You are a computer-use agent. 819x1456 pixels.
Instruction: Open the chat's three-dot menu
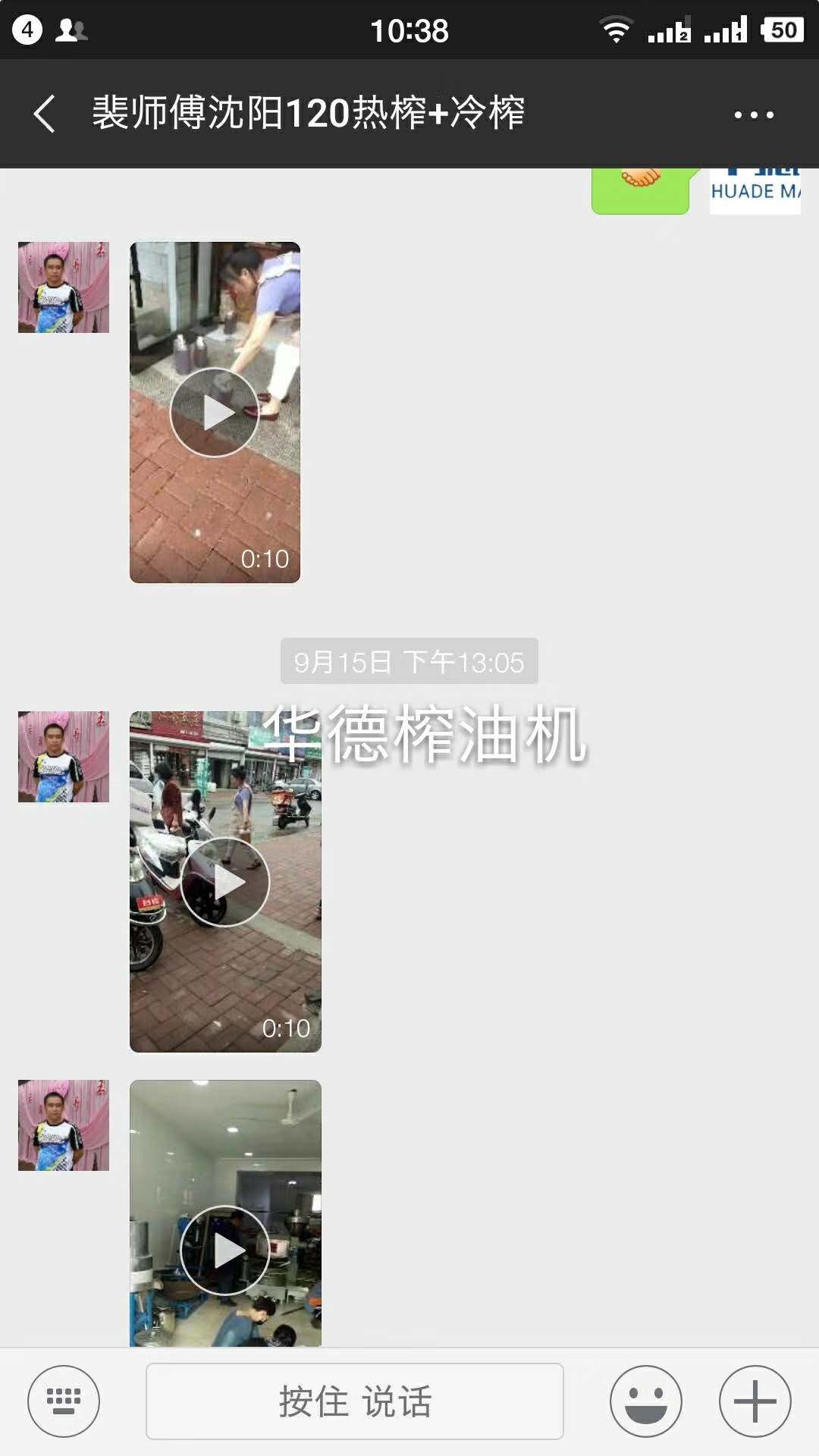(754, 115)
